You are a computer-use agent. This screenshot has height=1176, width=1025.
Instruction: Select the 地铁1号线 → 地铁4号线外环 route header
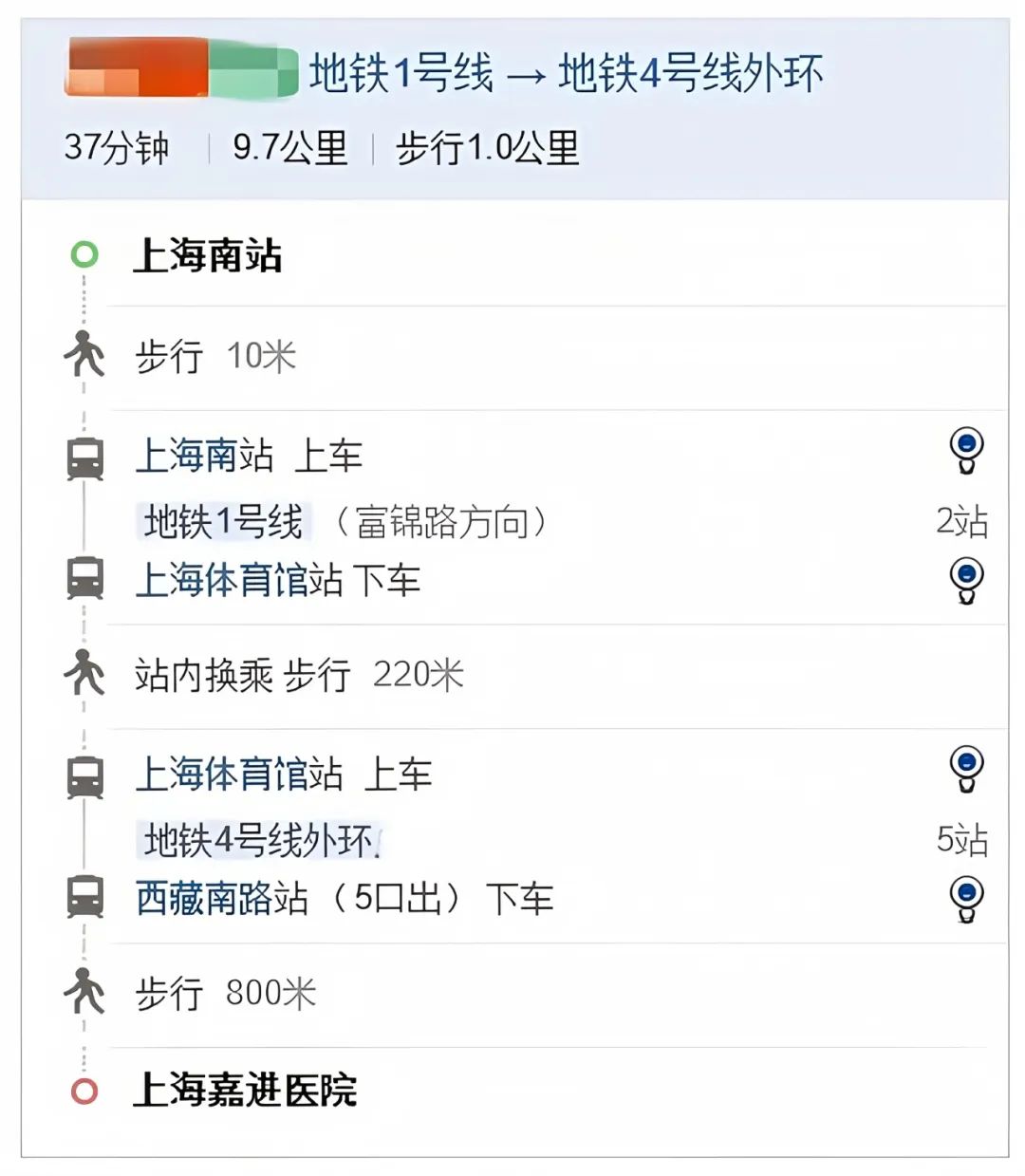click(x=566, y=74)
